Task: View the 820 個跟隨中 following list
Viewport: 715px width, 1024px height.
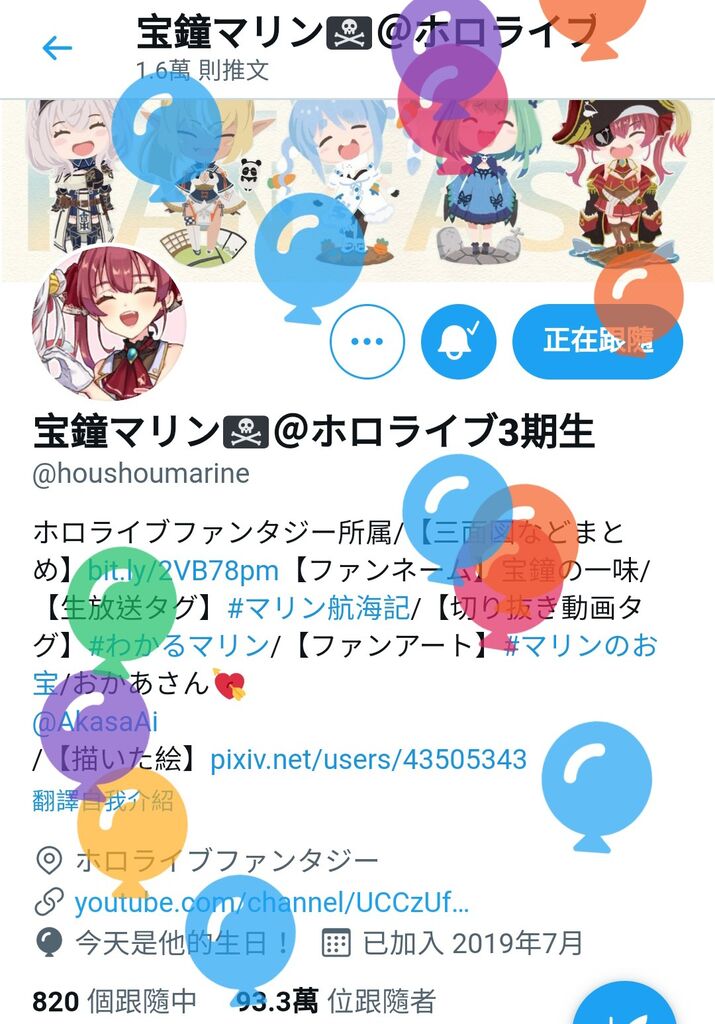Action: 114,1000
